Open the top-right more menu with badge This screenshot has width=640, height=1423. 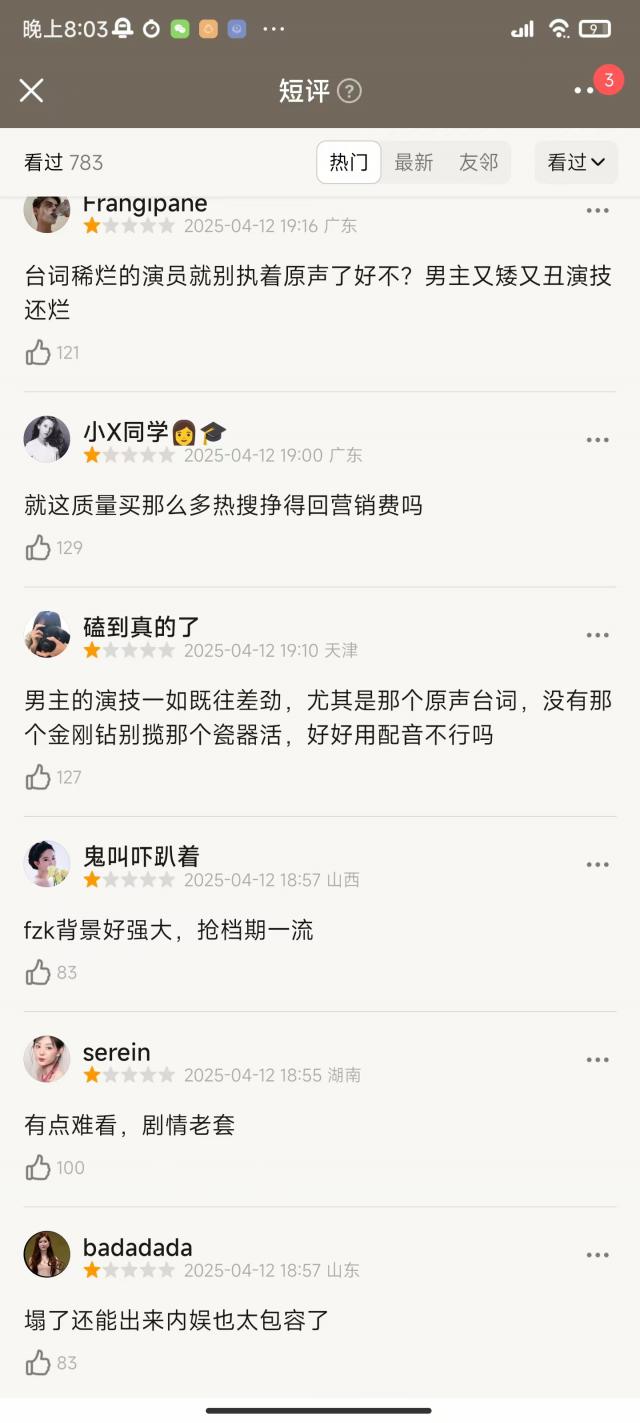tap(585, 91)
